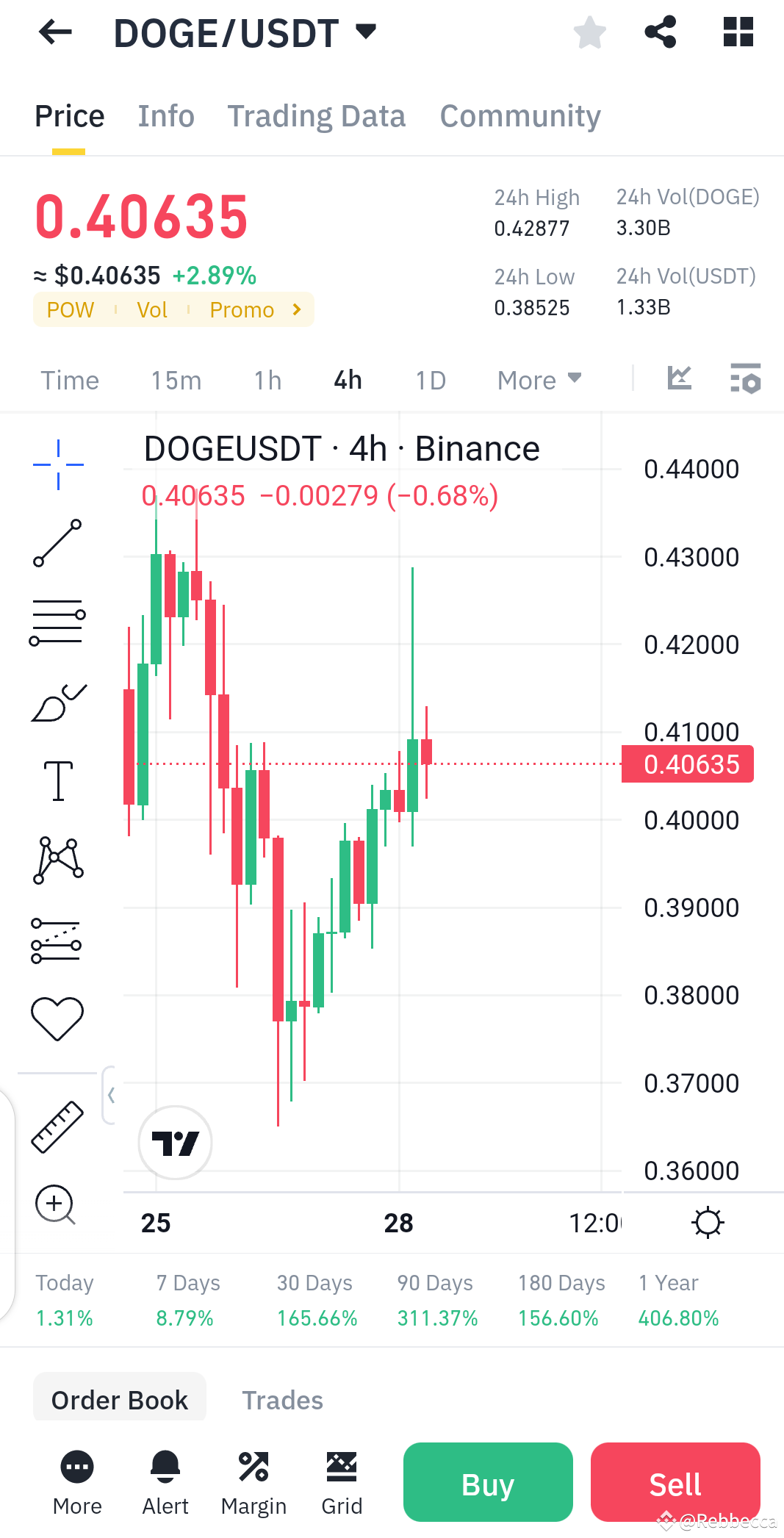Choose the XABCD pattern tool

(x=57, y=860)
